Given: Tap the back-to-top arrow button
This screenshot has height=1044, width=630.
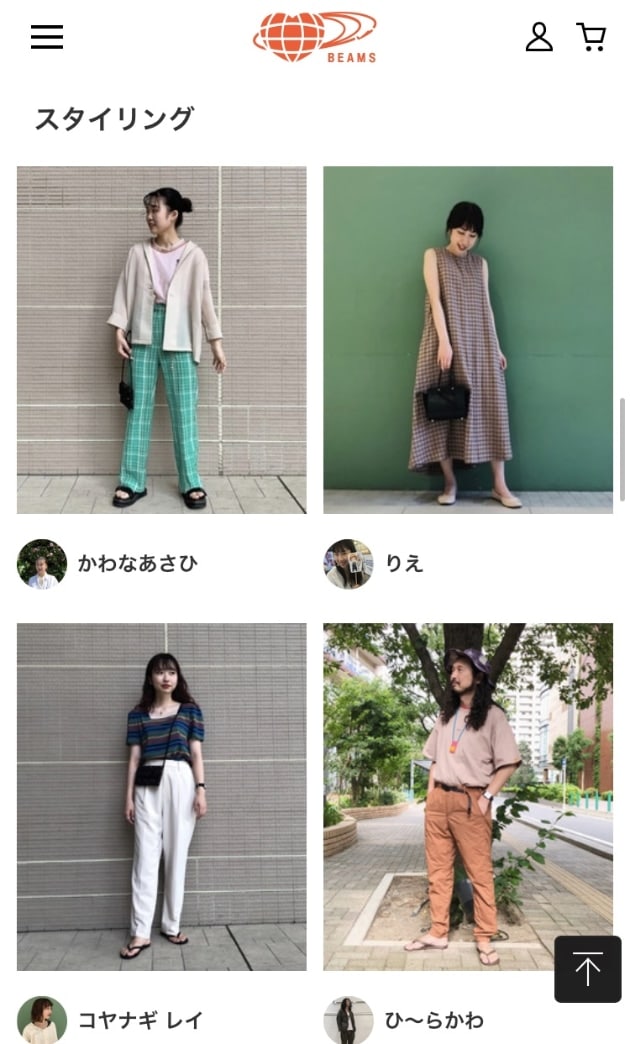Looking at the screenshot, I should tap(588, 969).
